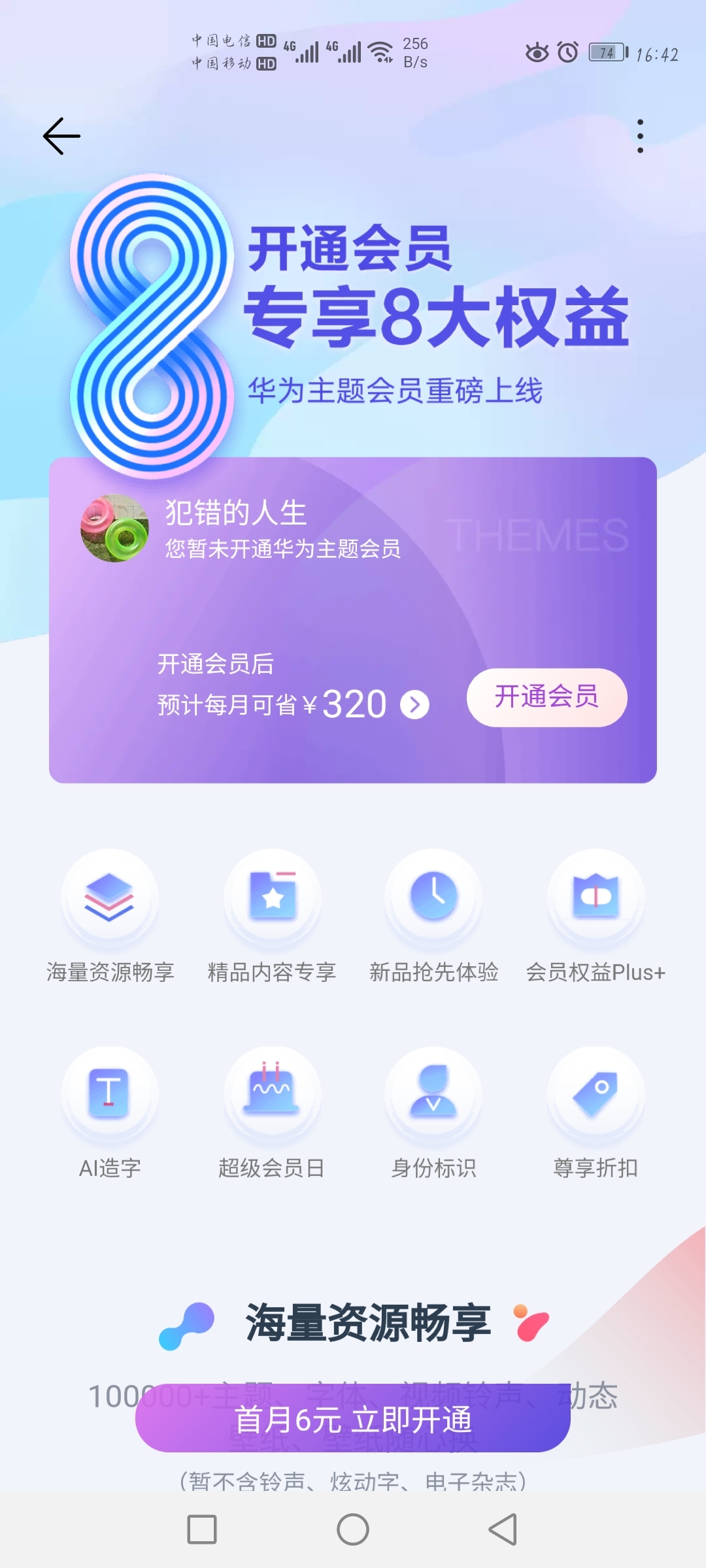Tap 您暂未开通华为主题会员 status text
This screenshot has width=706, height=1568.
282,549
